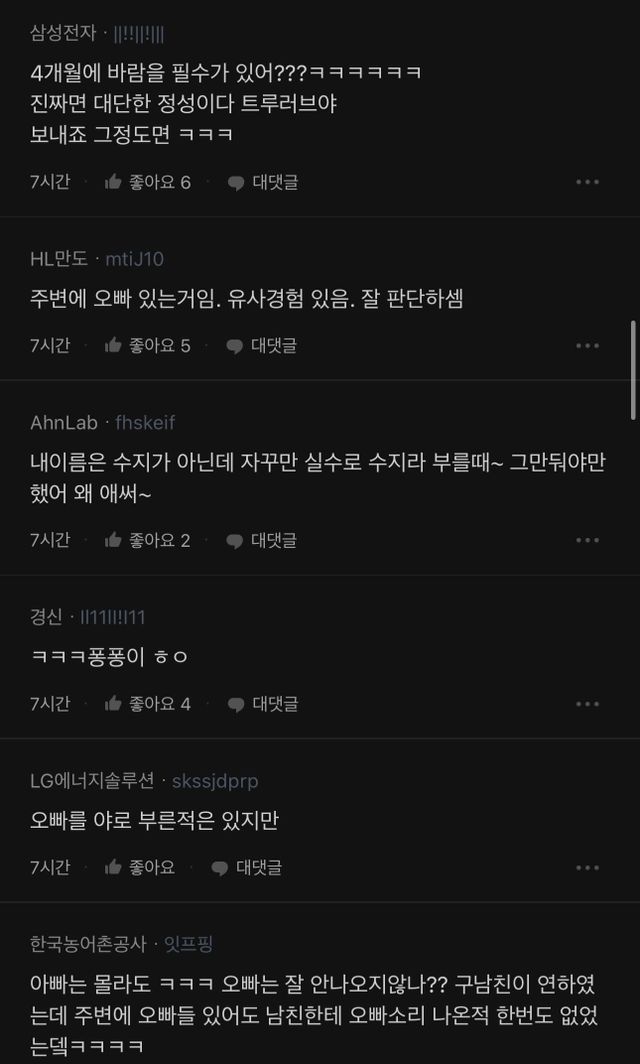Image resolution: width=640 pixels, height=1064 pixels.
Task: Reply to the 삼성전자 user's comment
Action: (263, 182)
